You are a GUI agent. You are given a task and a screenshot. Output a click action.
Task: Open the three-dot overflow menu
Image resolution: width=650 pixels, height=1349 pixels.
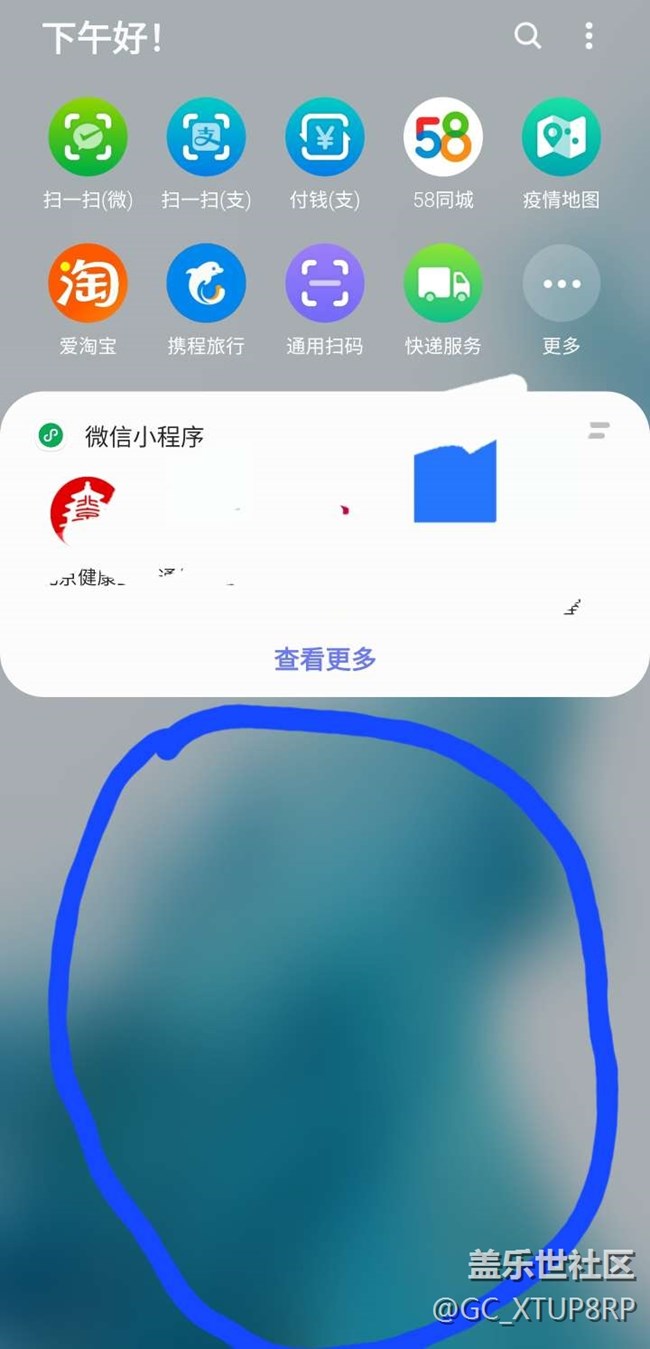(x=589, y=37)
